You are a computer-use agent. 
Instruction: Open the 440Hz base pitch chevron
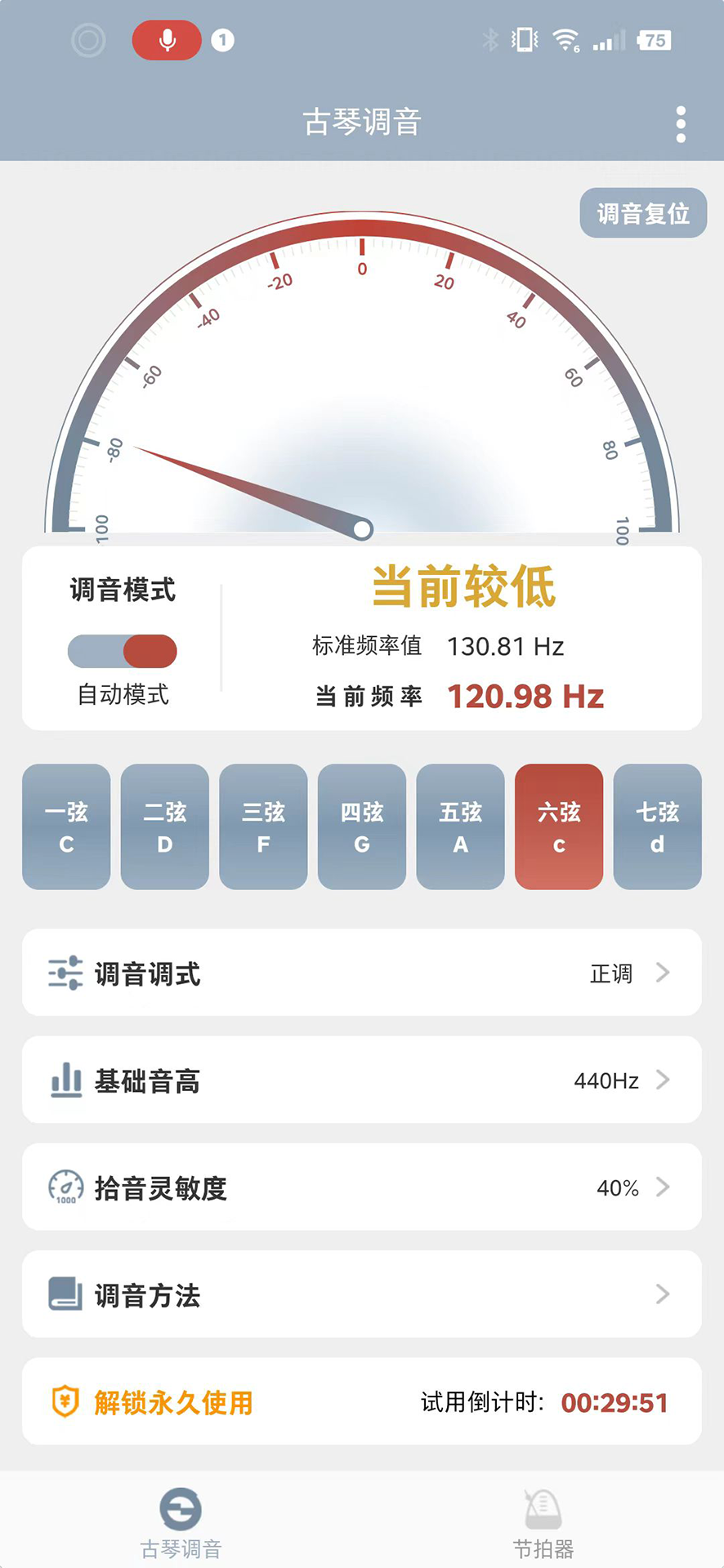click(x=664, y=1080)
